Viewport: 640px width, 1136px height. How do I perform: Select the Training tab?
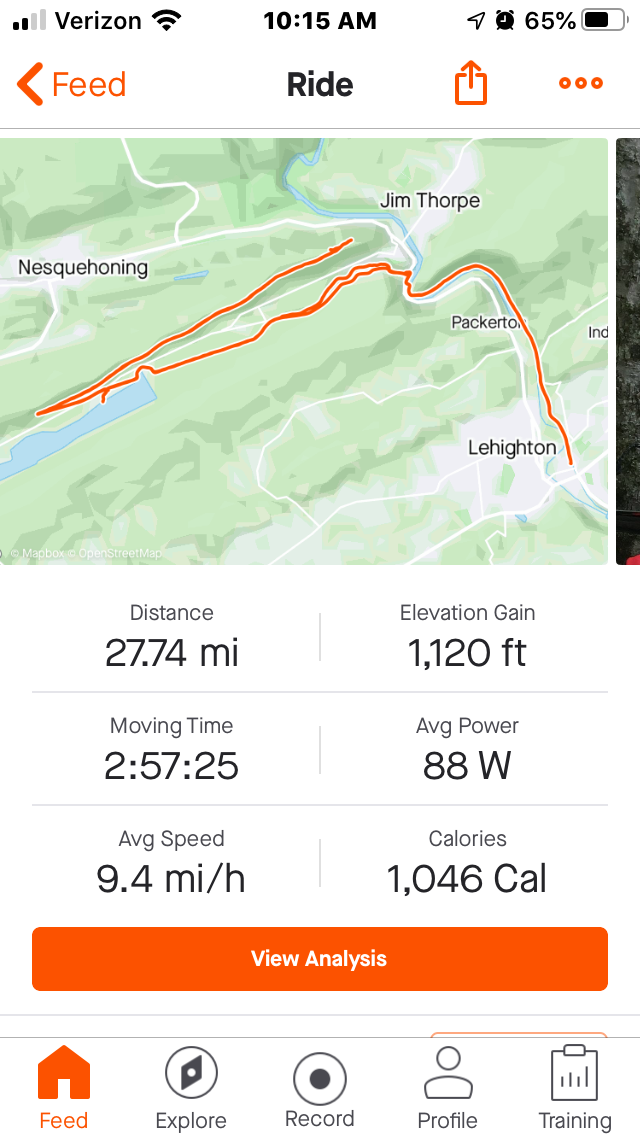coord(575,1088)
